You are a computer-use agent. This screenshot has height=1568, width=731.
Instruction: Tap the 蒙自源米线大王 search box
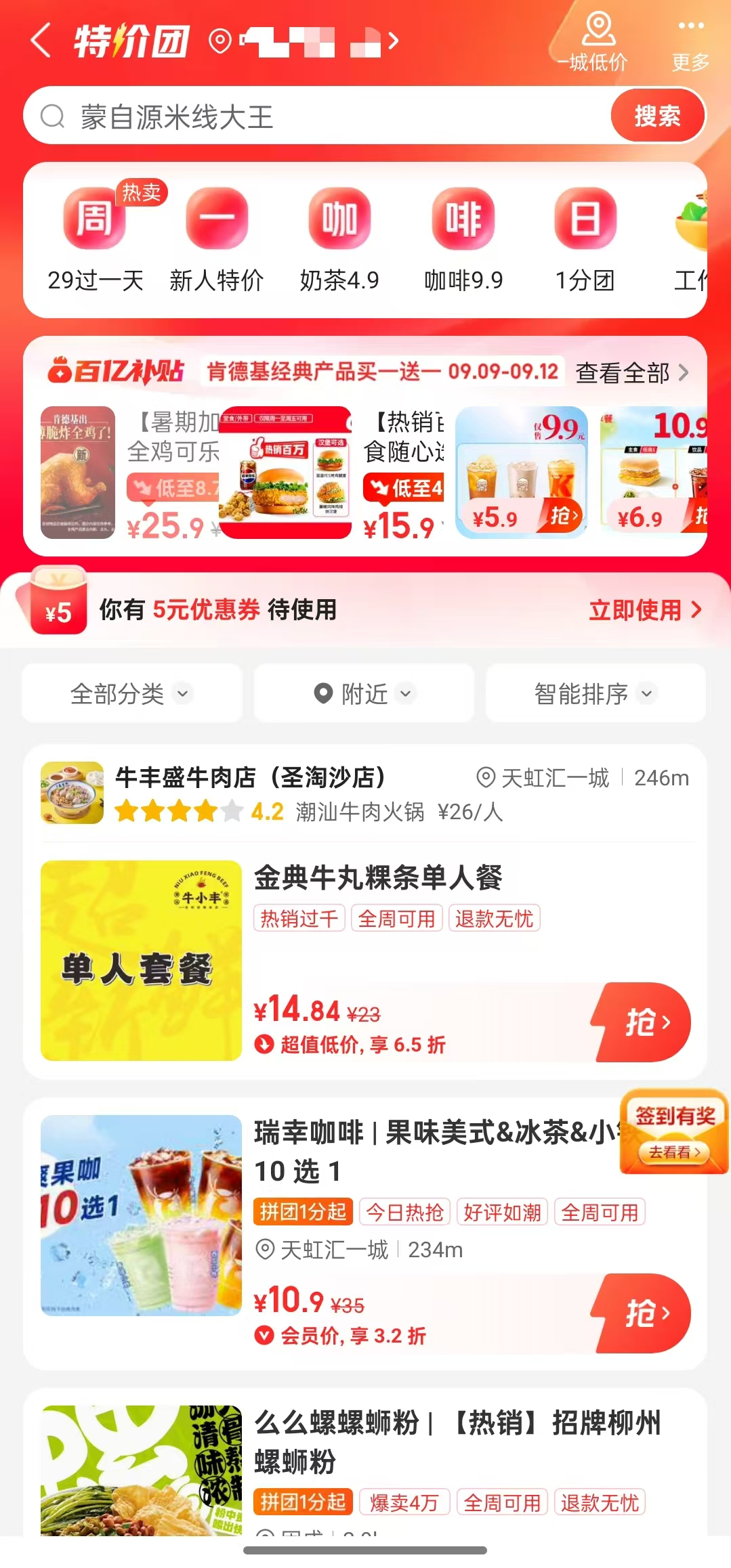coord(318,116)
